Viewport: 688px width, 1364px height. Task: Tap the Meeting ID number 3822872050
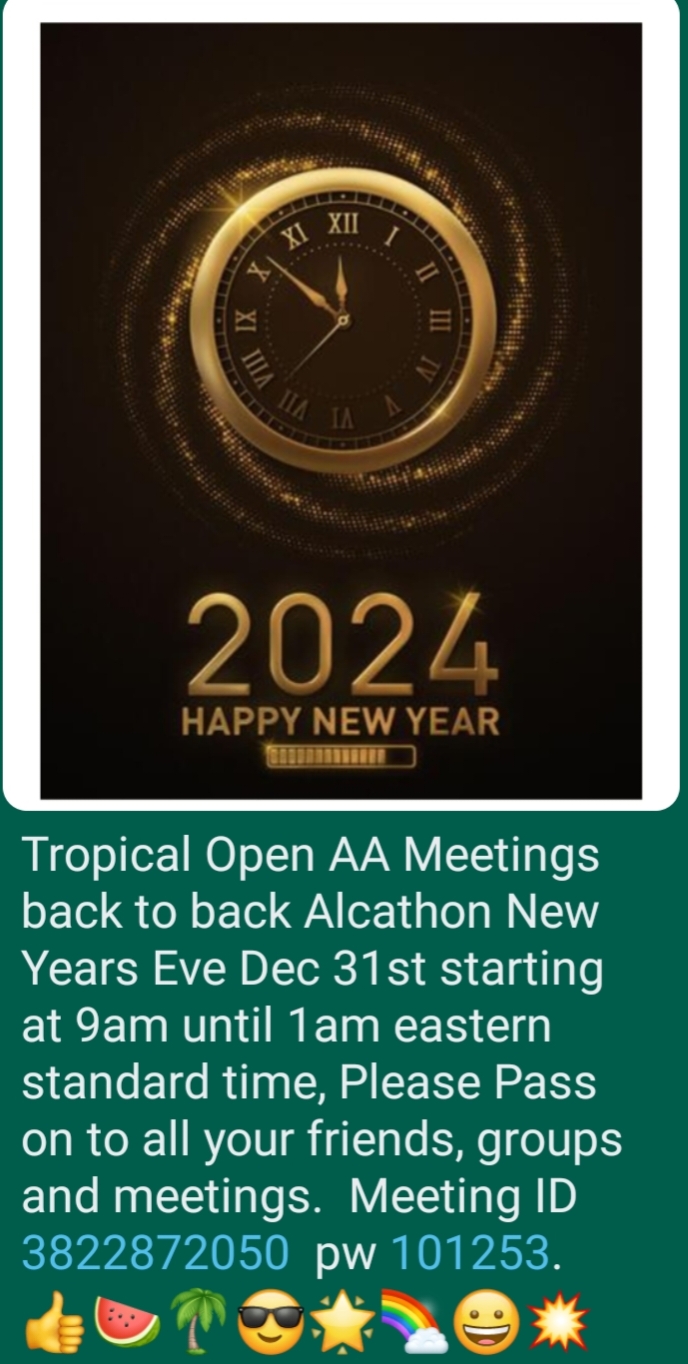(x=155, y=1253)
